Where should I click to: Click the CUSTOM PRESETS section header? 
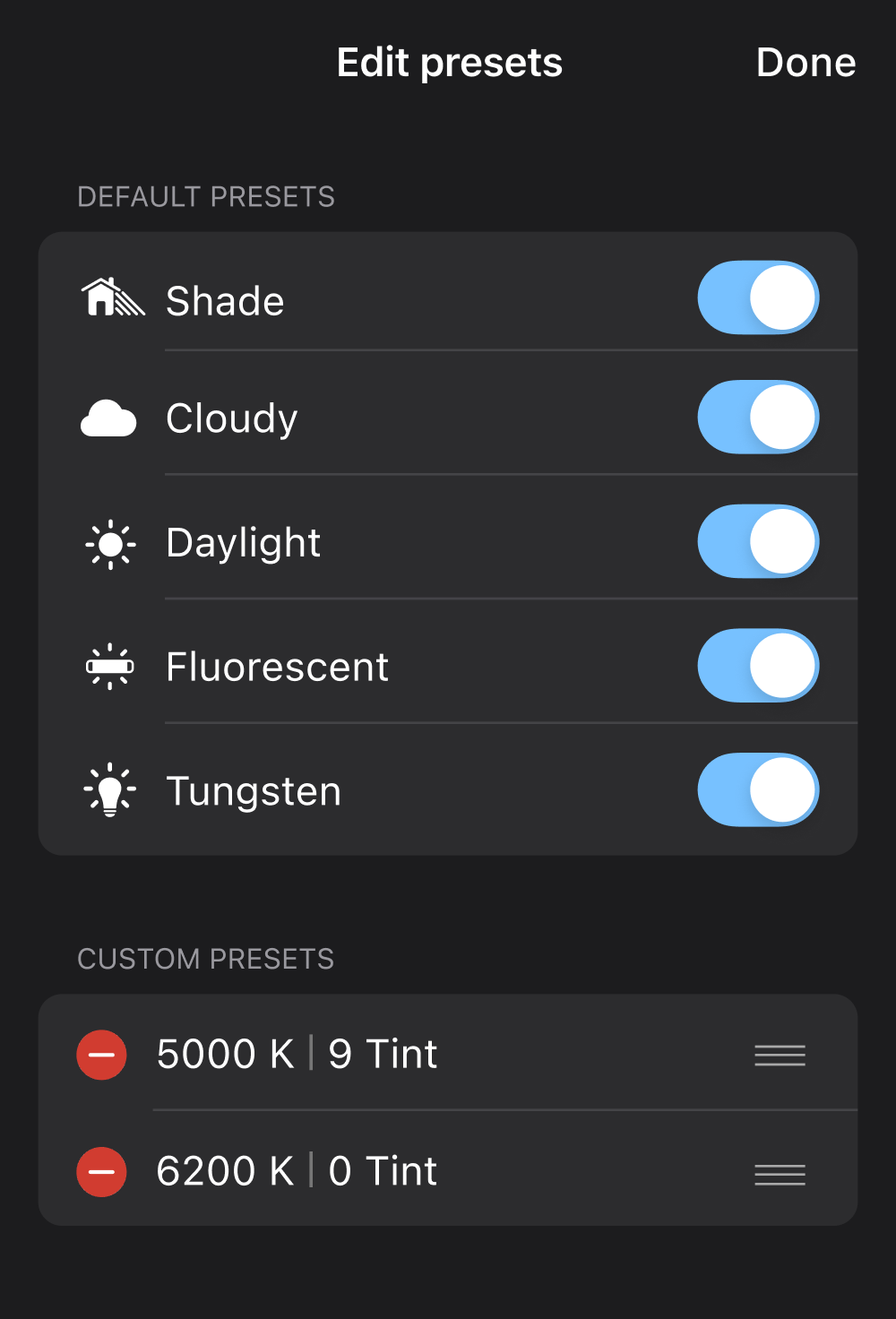pyautogui.click(x=206, y=959)
